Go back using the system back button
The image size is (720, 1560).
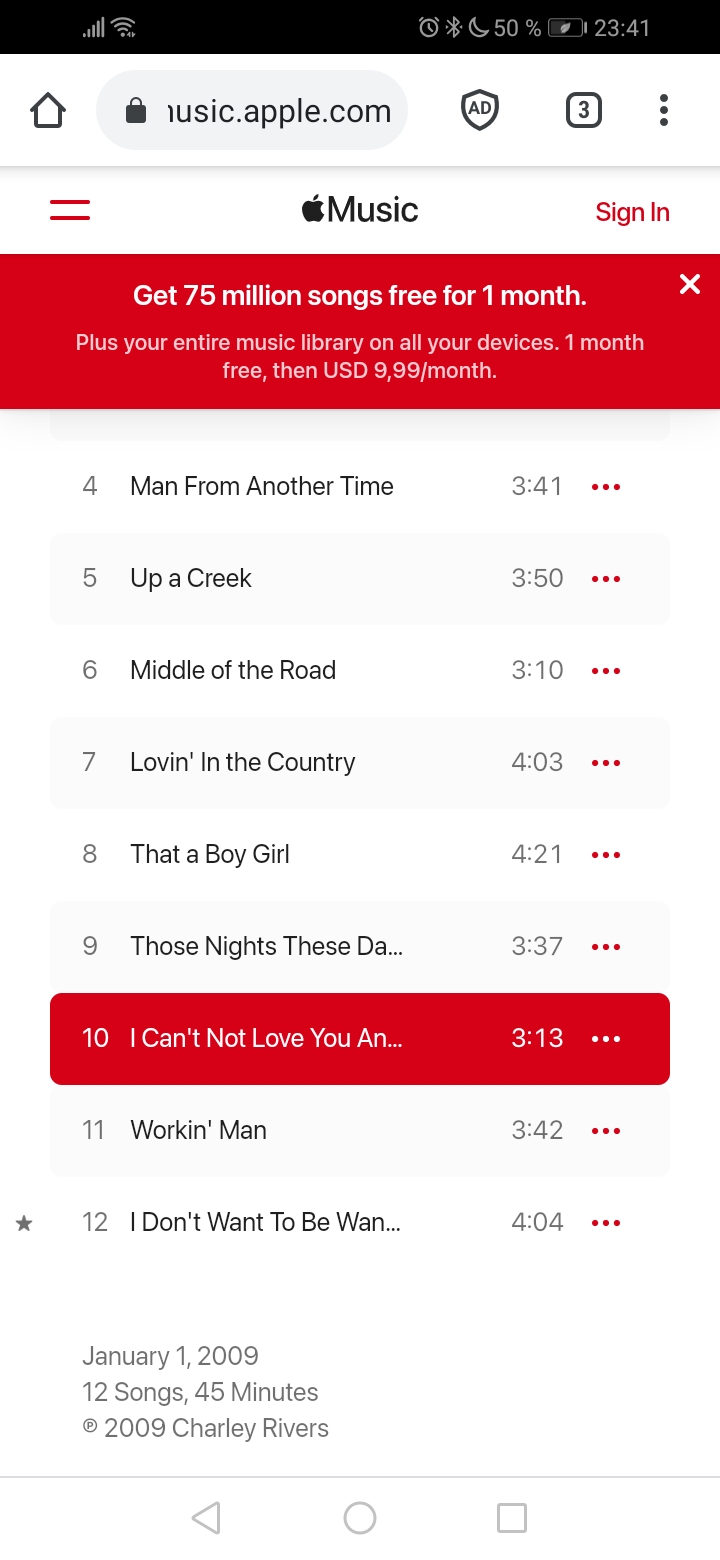(206, 1518)
